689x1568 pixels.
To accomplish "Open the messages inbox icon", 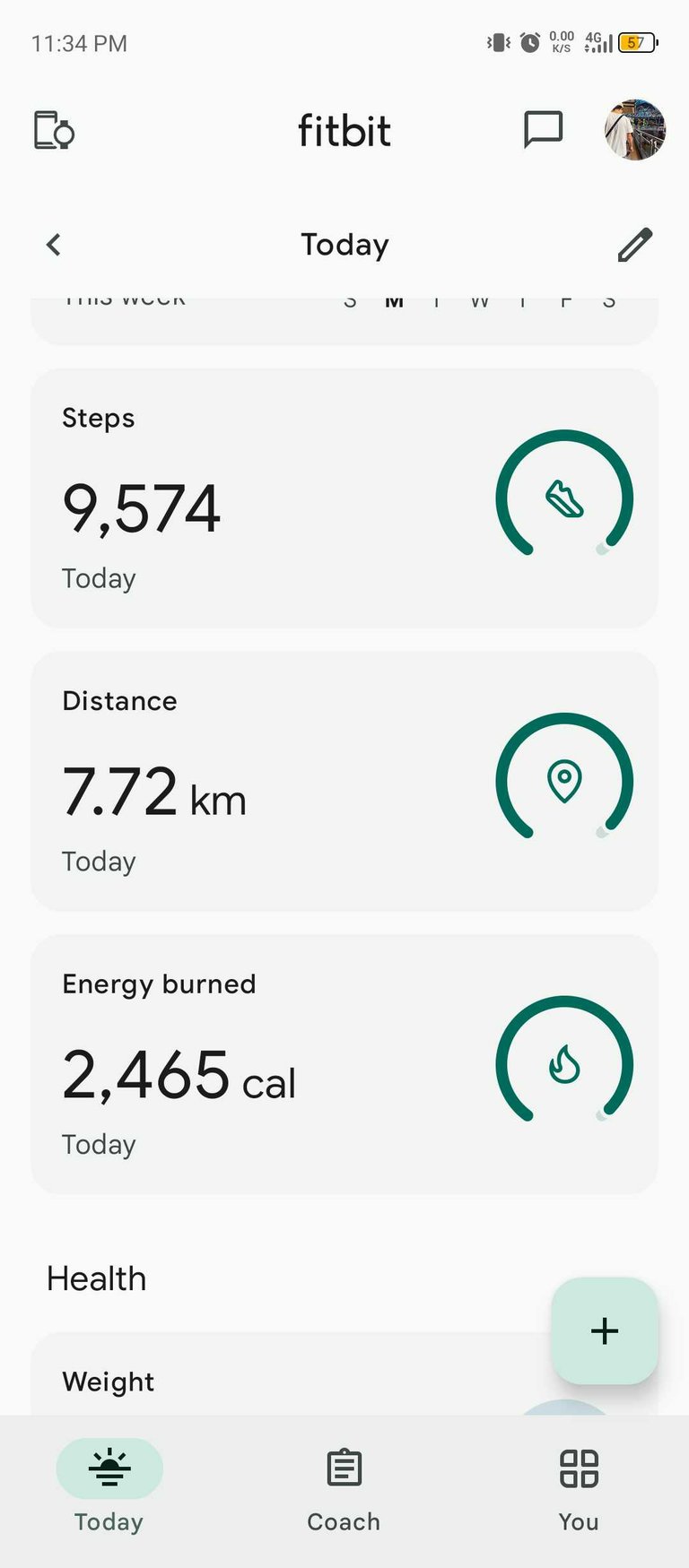I will (x=543, y=130).
